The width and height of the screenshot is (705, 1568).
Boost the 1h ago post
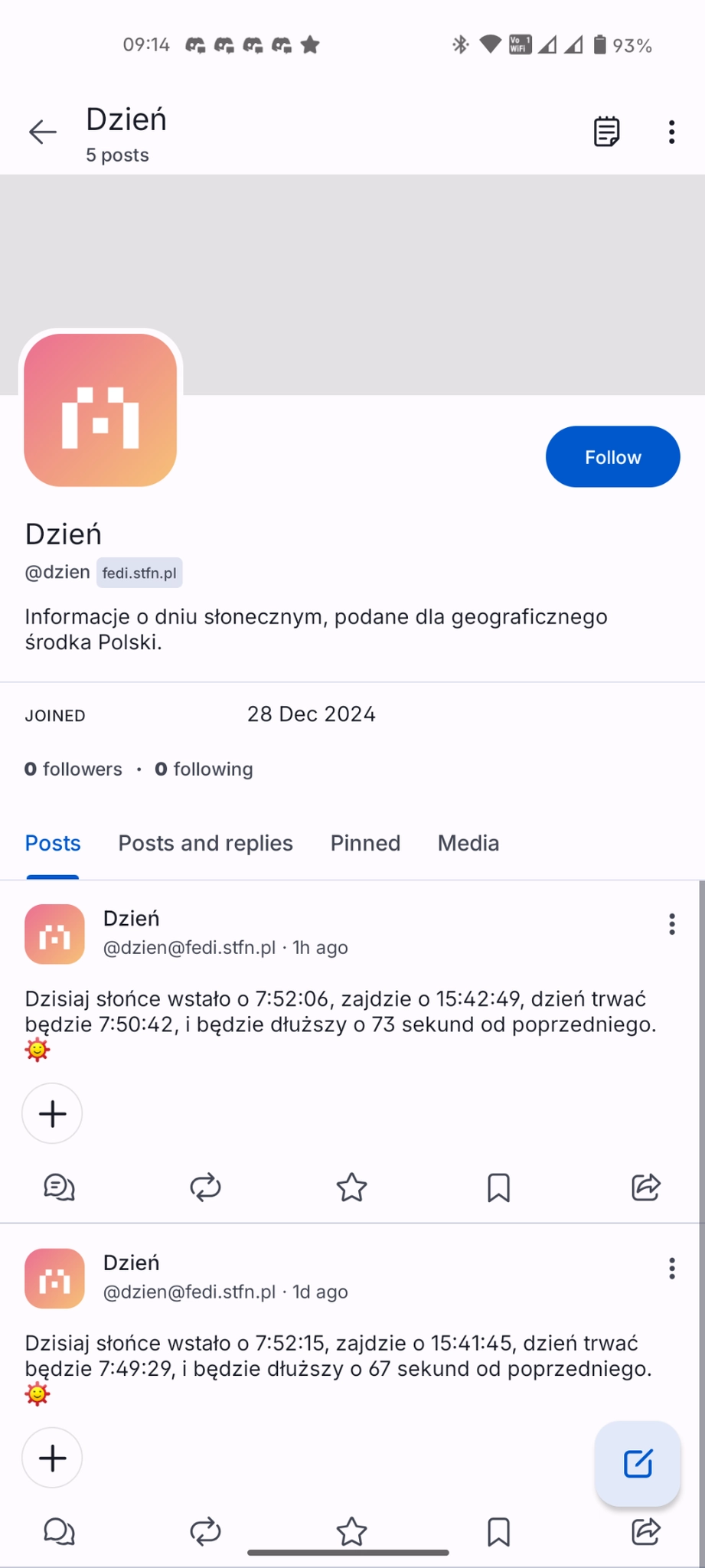205,1187
